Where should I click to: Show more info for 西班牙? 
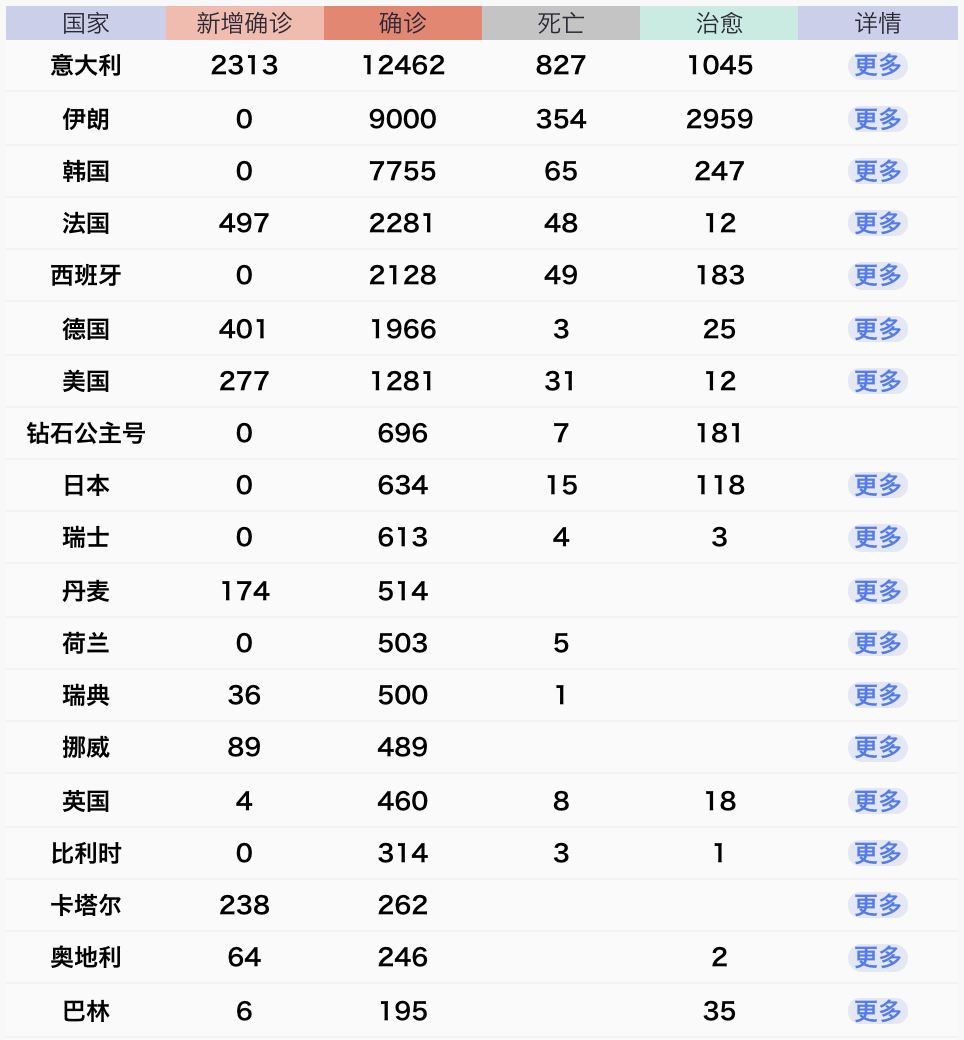[878, 275]
